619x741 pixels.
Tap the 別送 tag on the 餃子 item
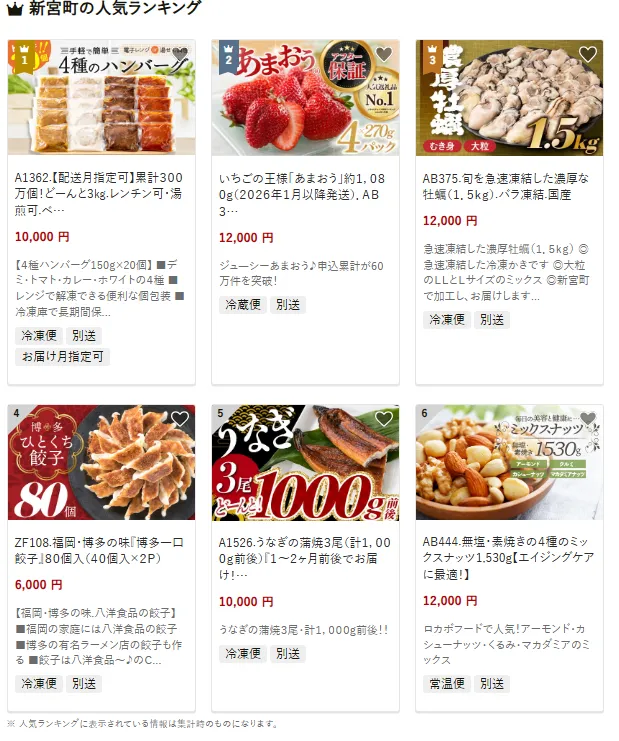(84, 684)
